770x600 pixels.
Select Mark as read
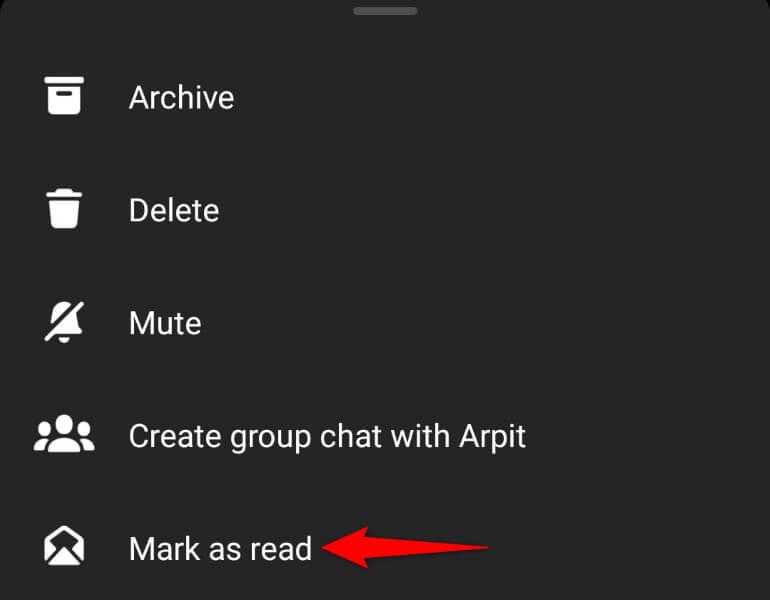pyautogui.click(x=220, y=548)
